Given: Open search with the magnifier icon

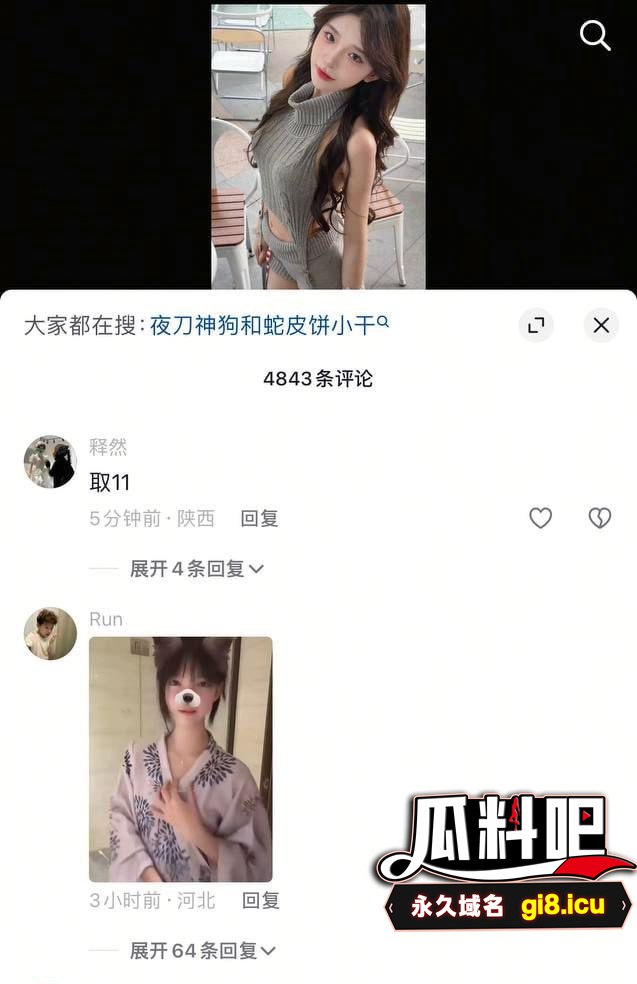Looking at the screenshot, I should click(x=595, y=36).
